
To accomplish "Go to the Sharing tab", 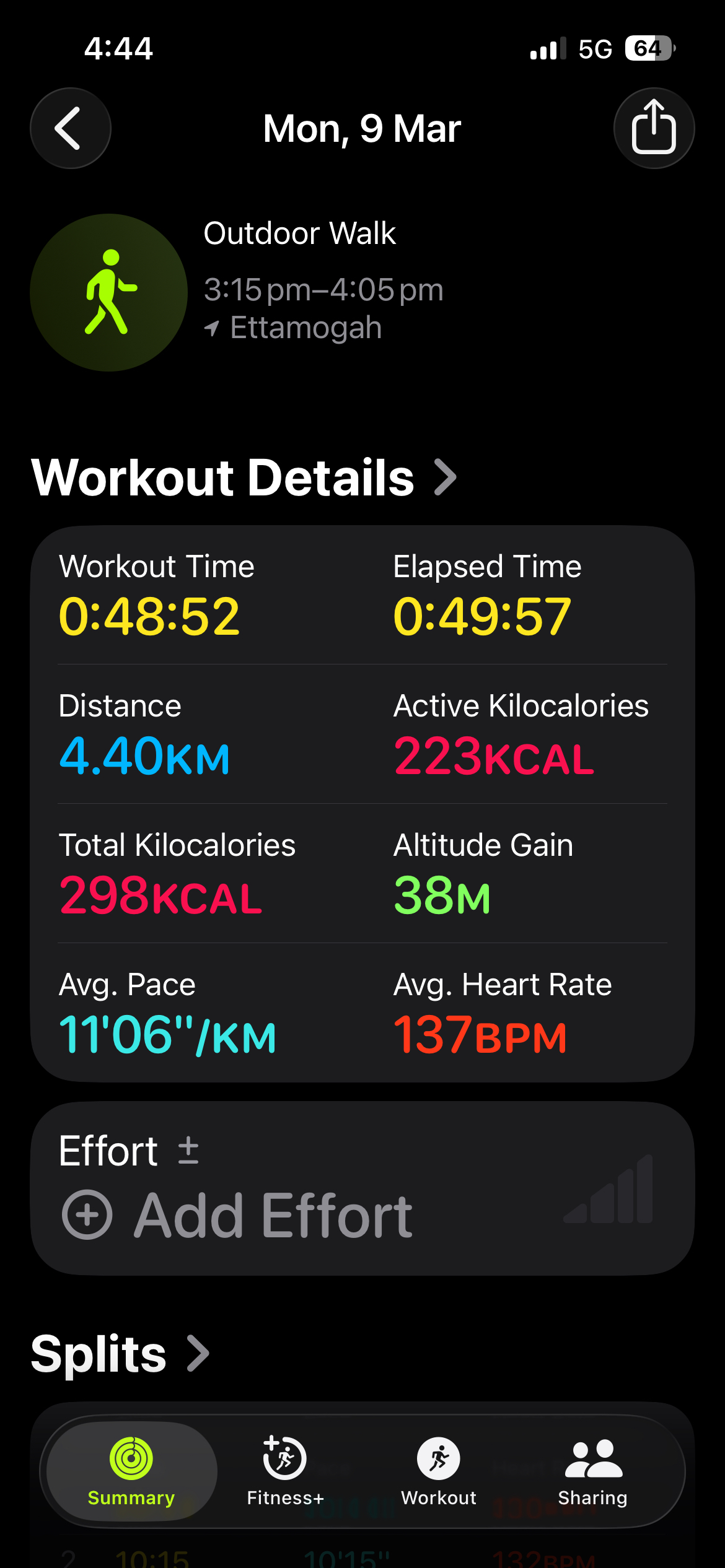I will point(592,1471).
